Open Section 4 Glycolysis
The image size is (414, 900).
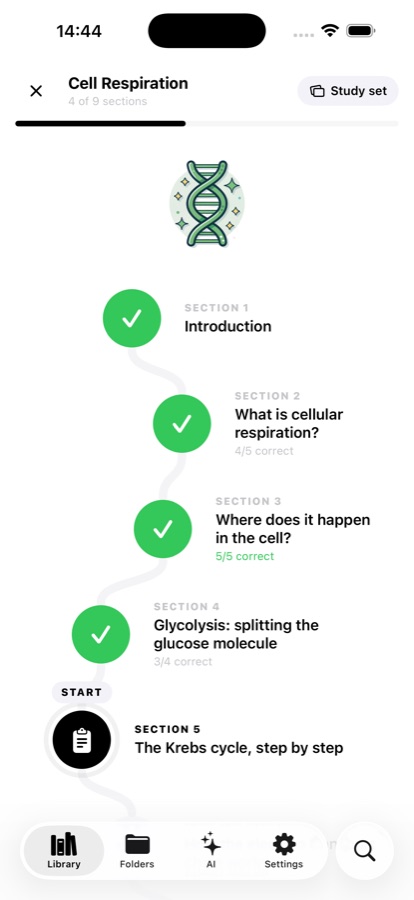101,634
